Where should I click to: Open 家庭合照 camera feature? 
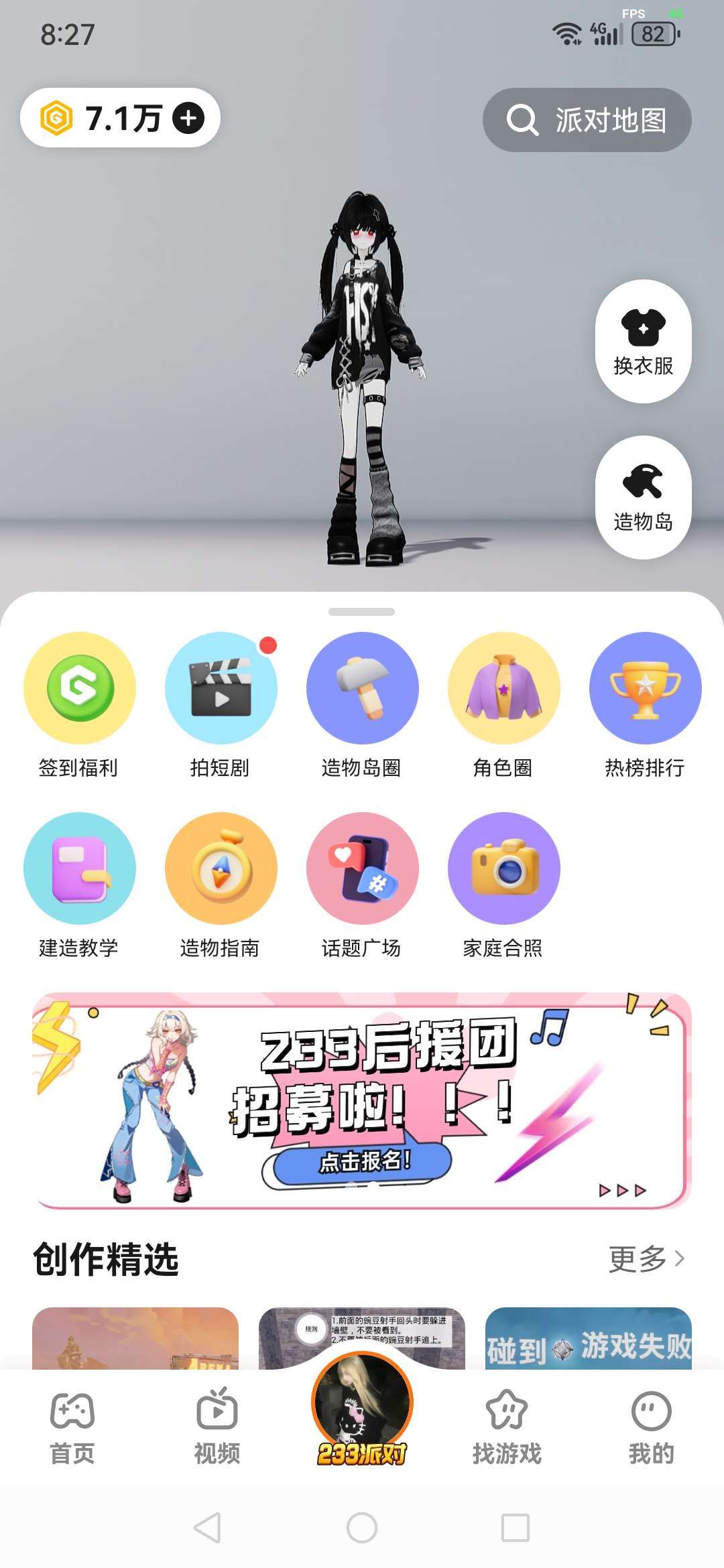(x=503, y=868)
